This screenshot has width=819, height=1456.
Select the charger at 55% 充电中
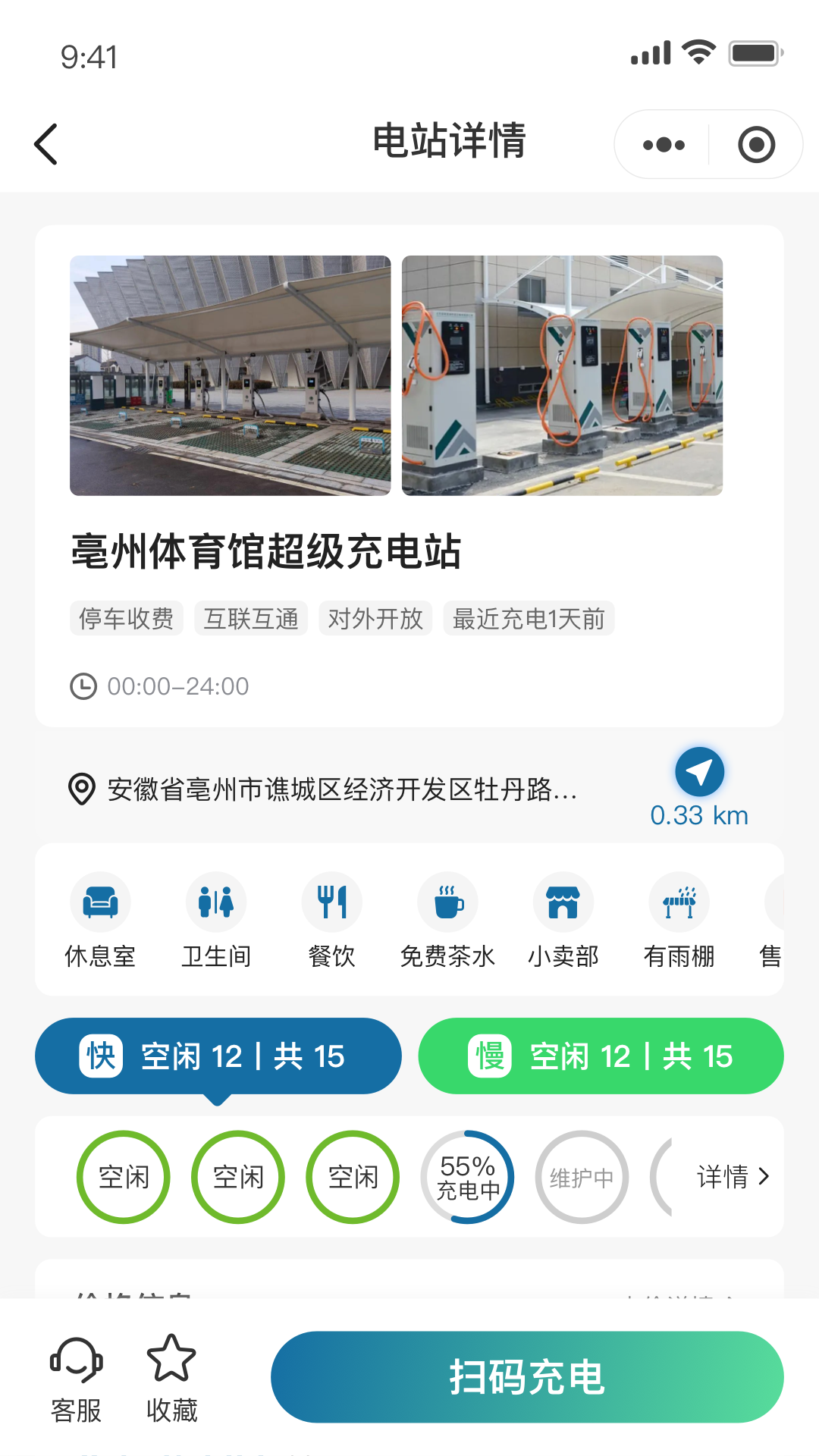click(468, 1177)
